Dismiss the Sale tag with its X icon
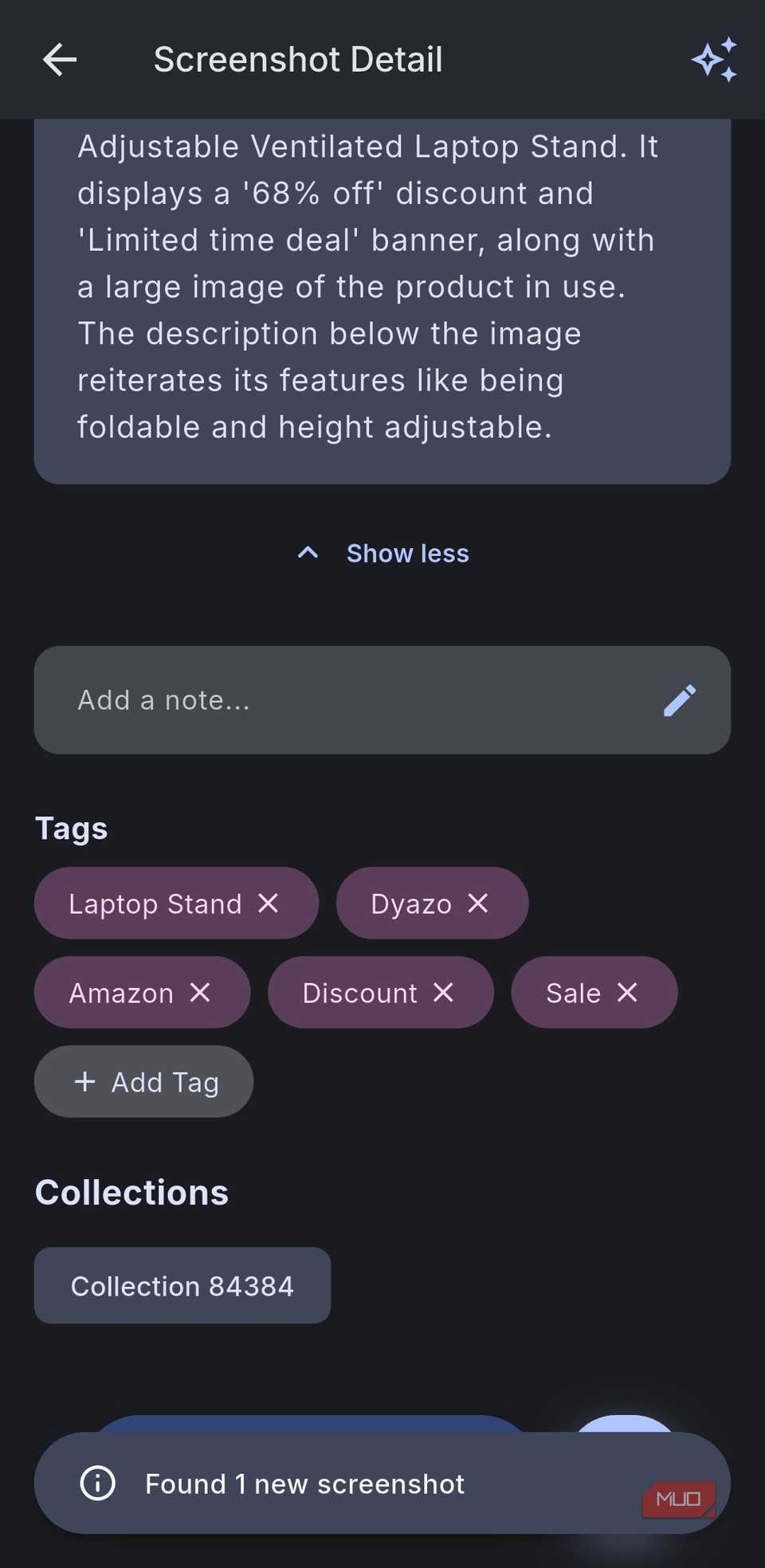The height and width of the screenshot is (1568, 765). tap(629, 992)
